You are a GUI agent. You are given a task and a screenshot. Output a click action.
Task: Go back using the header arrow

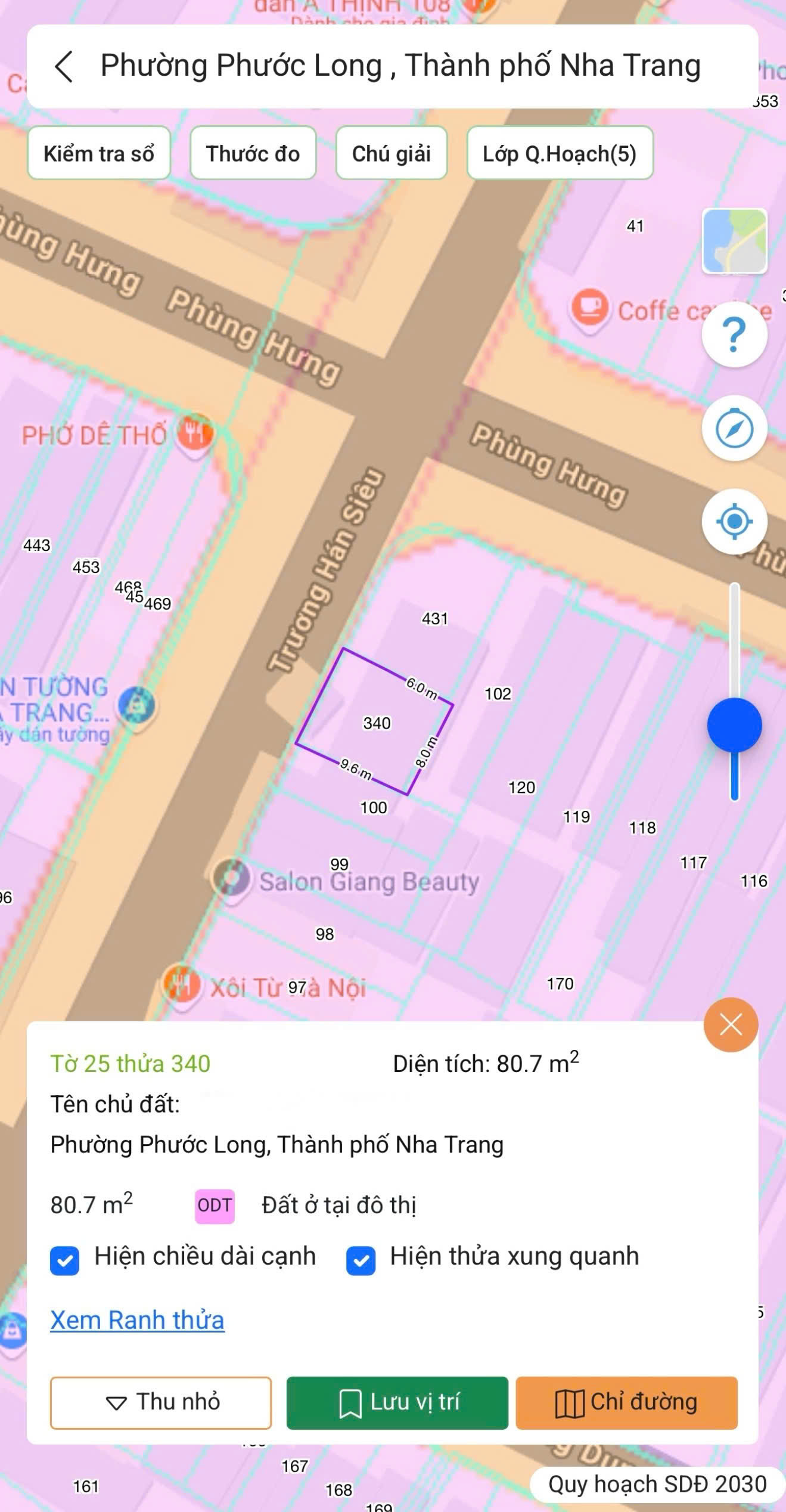[64, 66]
